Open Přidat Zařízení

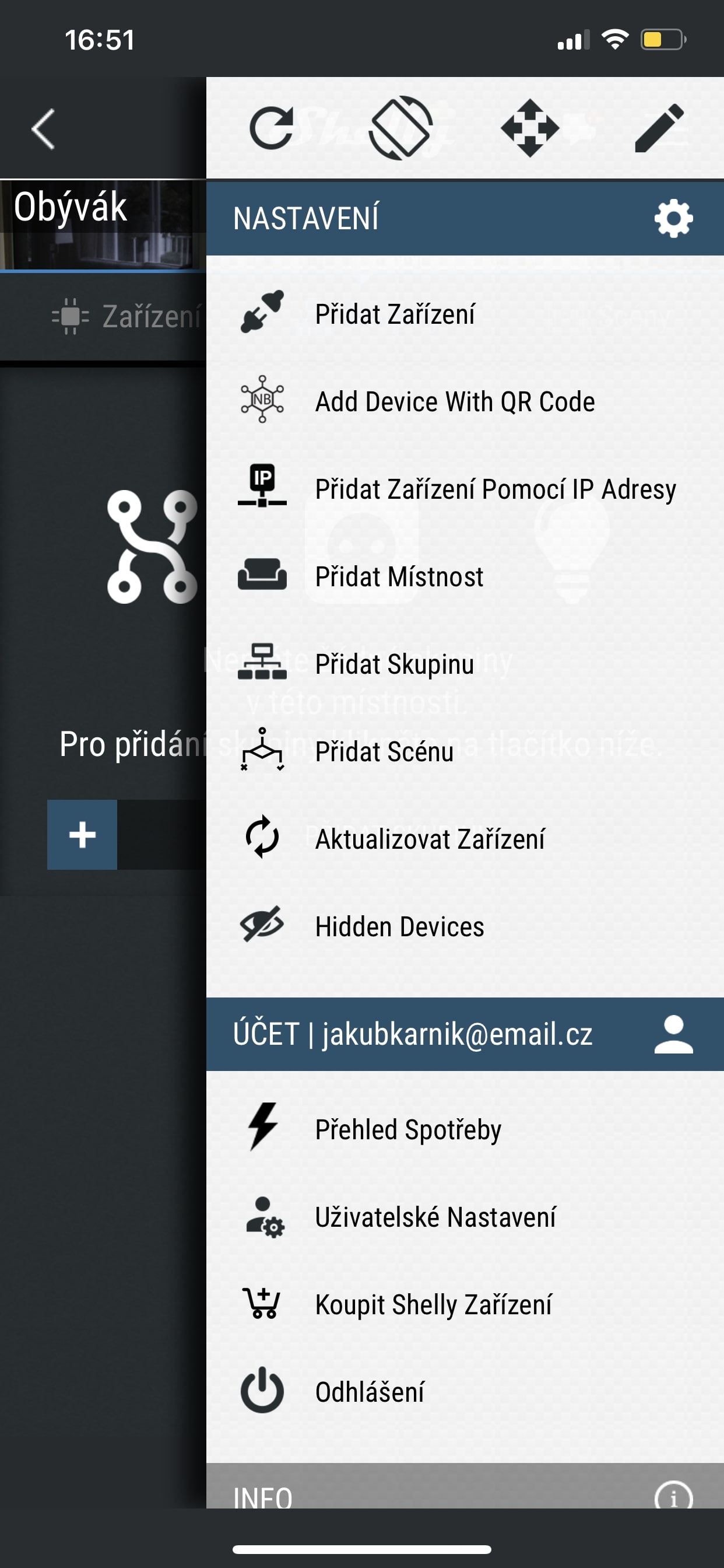click(x=465, y=314)
